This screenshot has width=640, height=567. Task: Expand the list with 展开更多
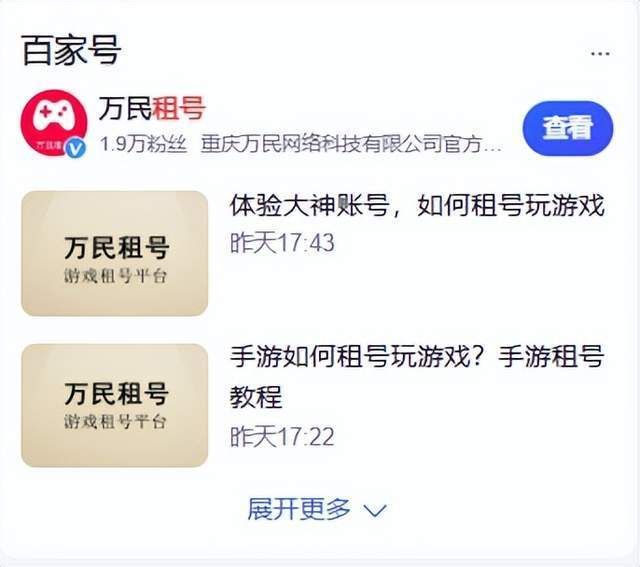click(316, 509)
